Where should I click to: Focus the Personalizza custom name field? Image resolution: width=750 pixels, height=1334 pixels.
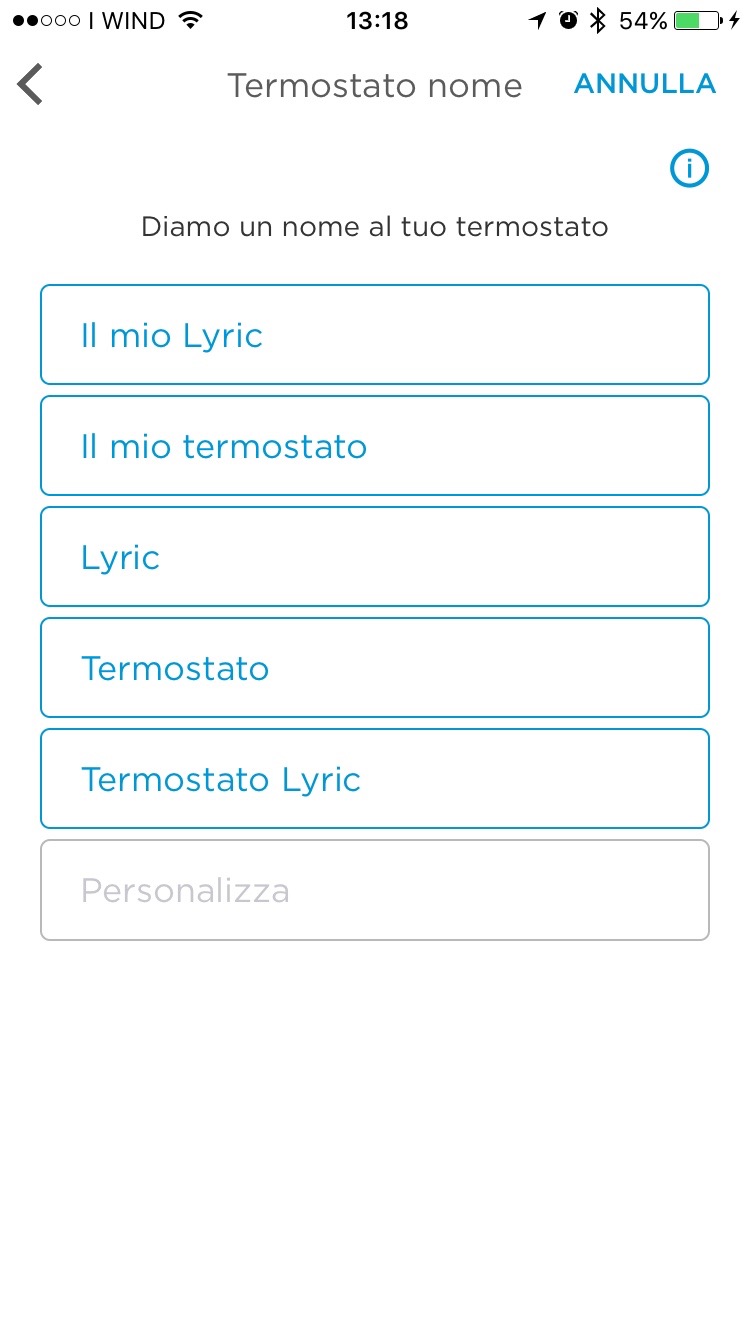click(375, 890)
